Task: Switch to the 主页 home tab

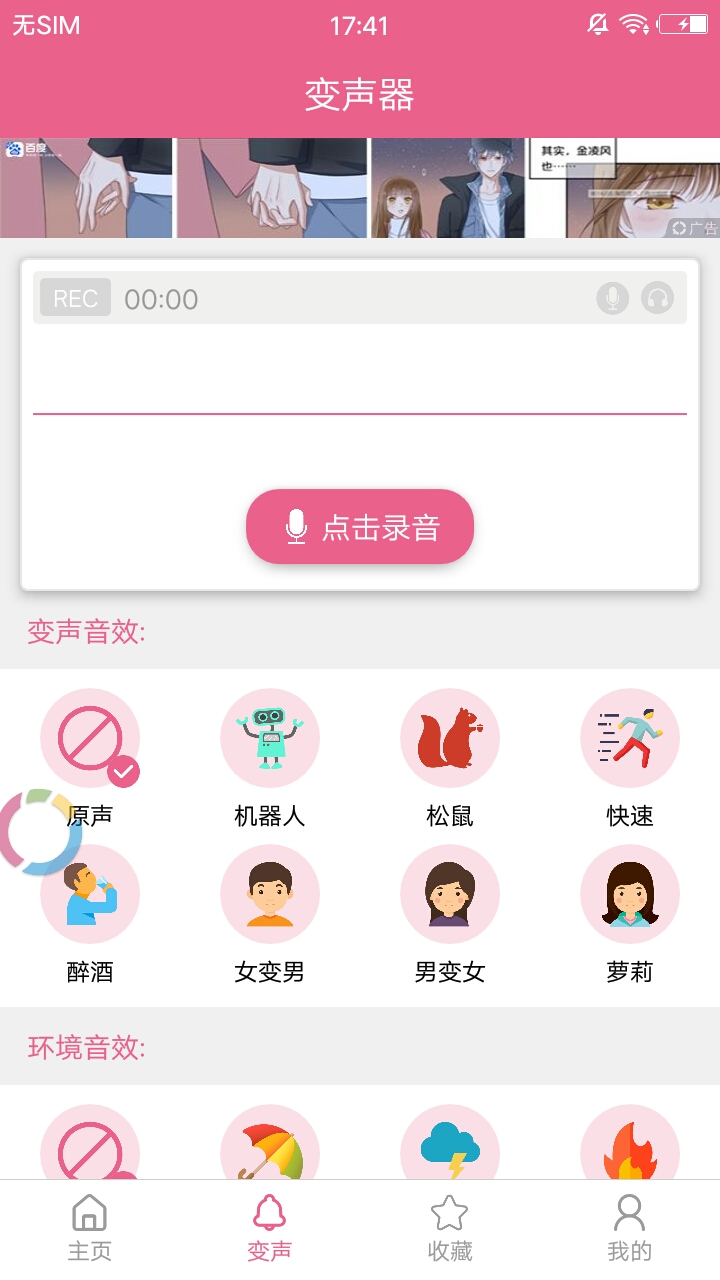Action: pyautogui.click(x=90, y=1222)
